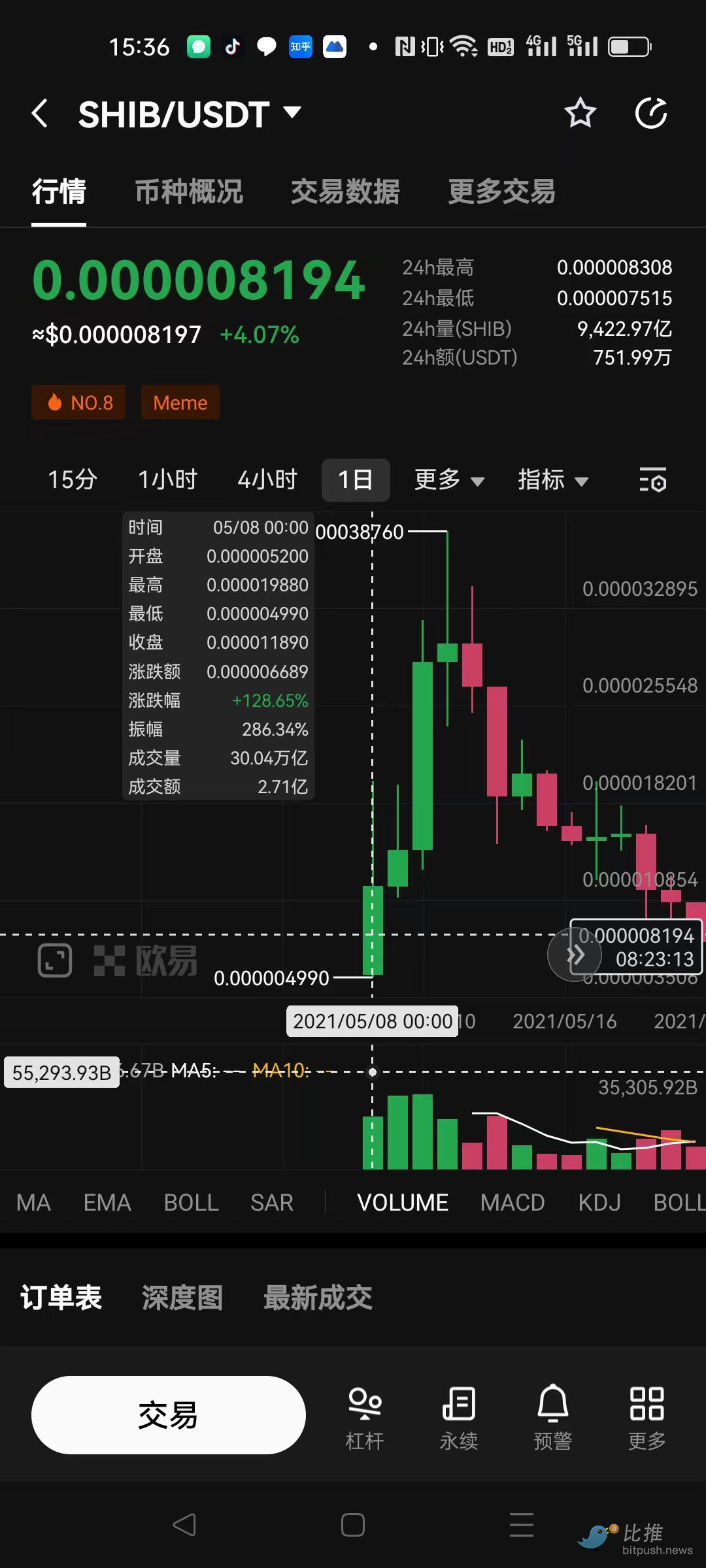Open the SHIB/USDT pair dropdown
This screenshot has width=706, height=1568.
292,112
